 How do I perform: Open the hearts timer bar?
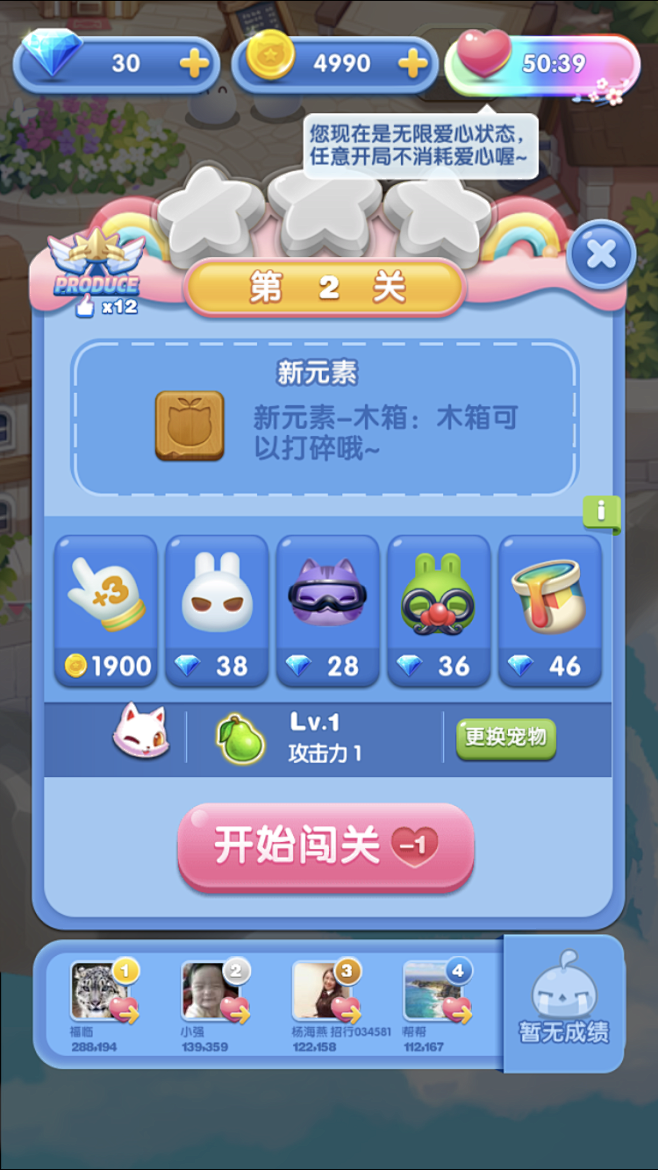click(x=542, y=65)
